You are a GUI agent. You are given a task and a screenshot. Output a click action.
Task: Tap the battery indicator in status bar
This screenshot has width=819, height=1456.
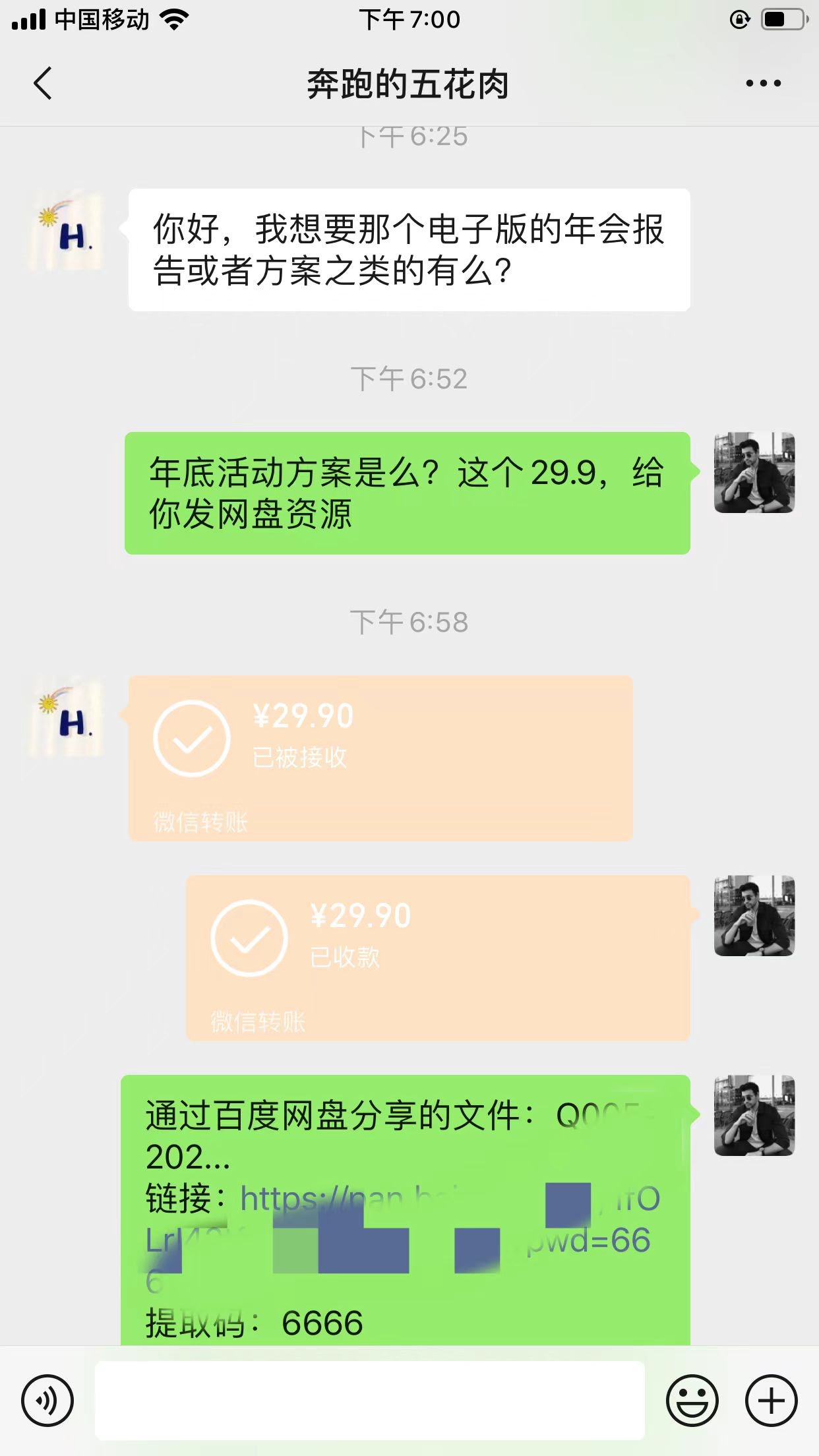781,20
